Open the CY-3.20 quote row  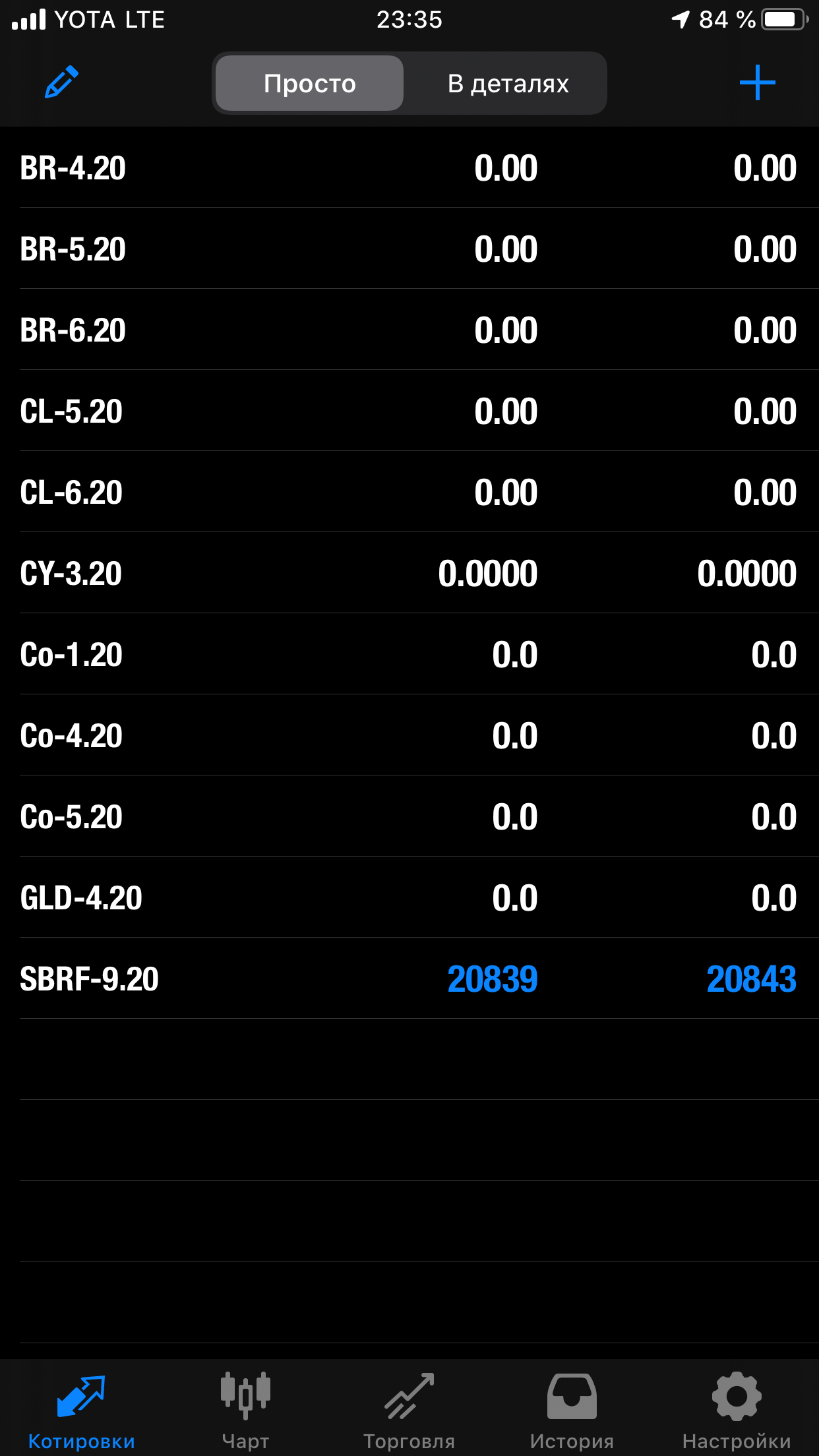[x=409, y=573]
